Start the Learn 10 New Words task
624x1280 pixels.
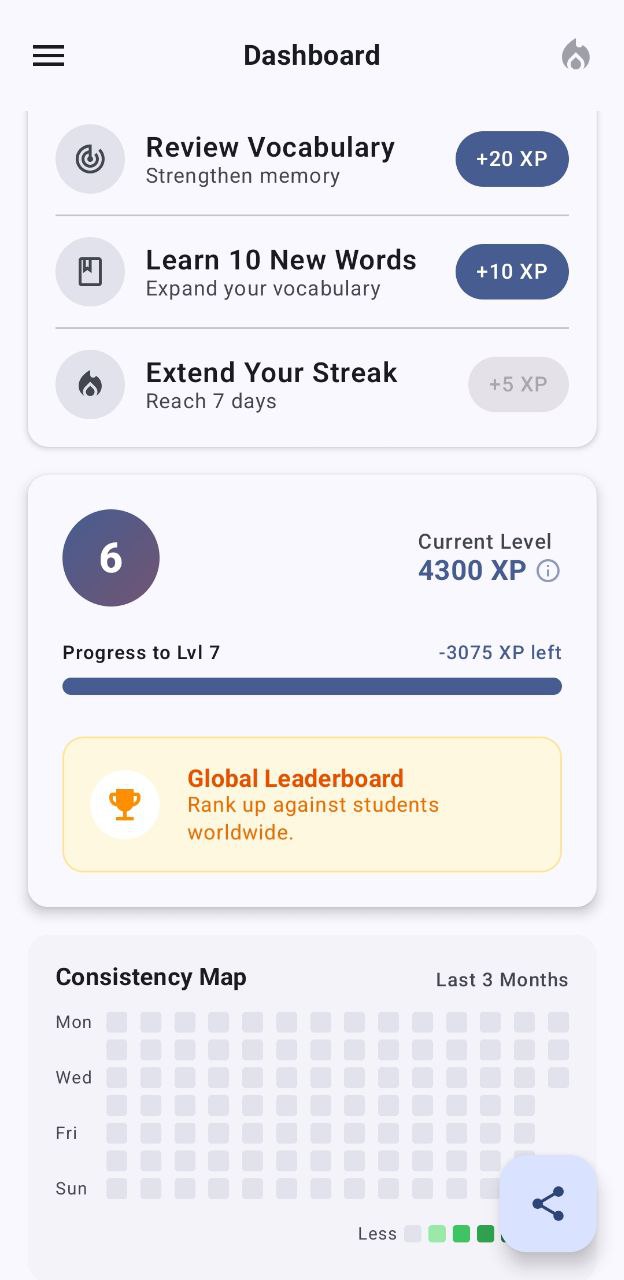280,272
